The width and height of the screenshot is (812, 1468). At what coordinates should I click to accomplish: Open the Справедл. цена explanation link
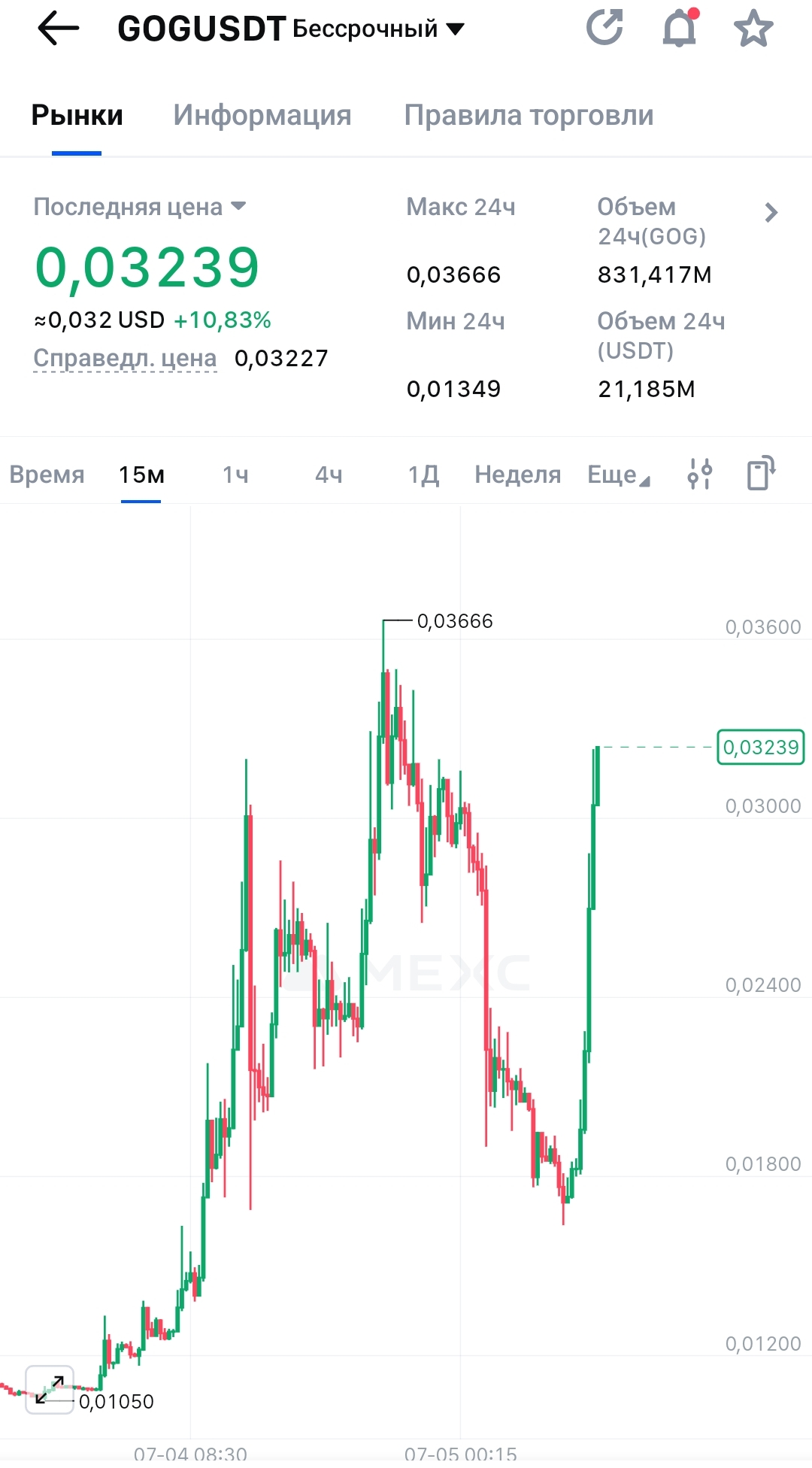coord(125,359)
